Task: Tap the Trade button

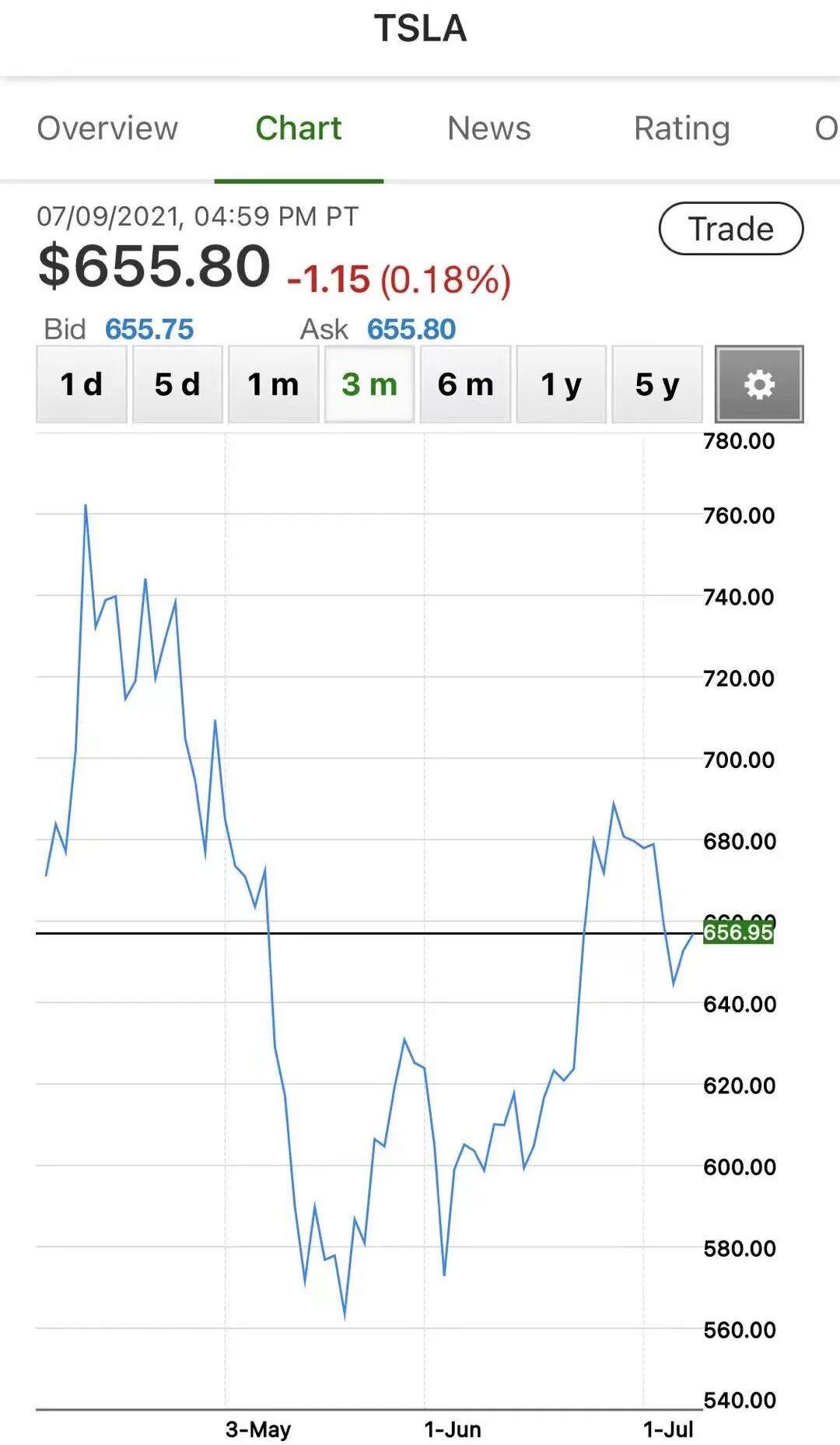Action: click(x=730, y=229)
